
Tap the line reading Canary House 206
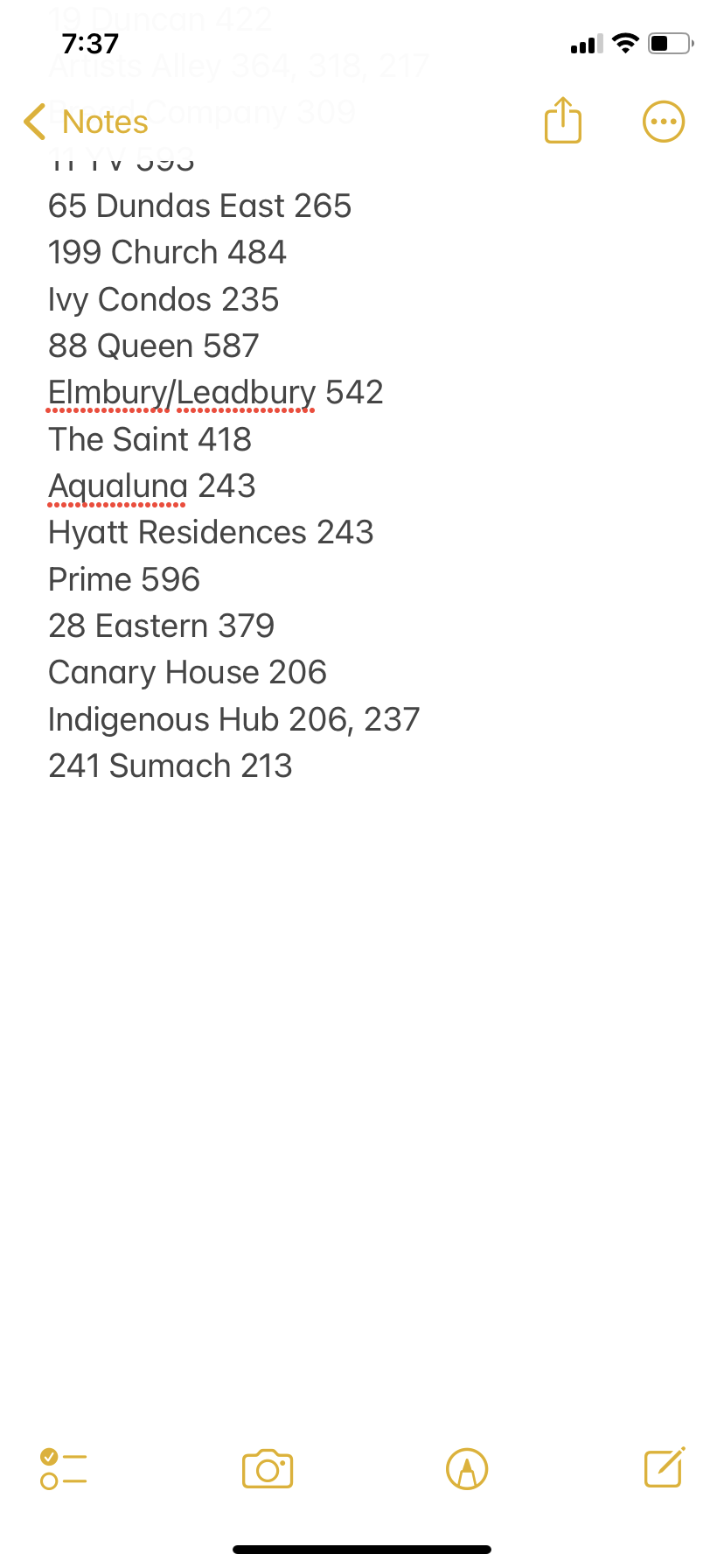(187, 672)
